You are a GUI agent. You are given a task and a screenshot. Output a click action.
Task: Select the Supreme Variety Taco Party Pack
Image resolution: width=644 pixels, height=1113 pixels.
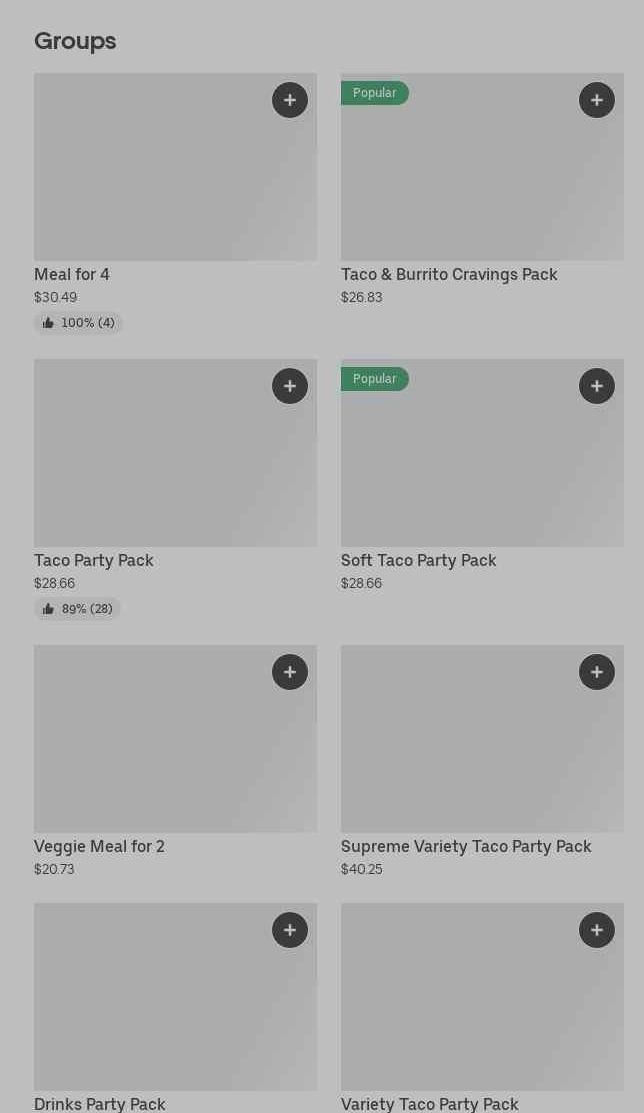[482, 762]
